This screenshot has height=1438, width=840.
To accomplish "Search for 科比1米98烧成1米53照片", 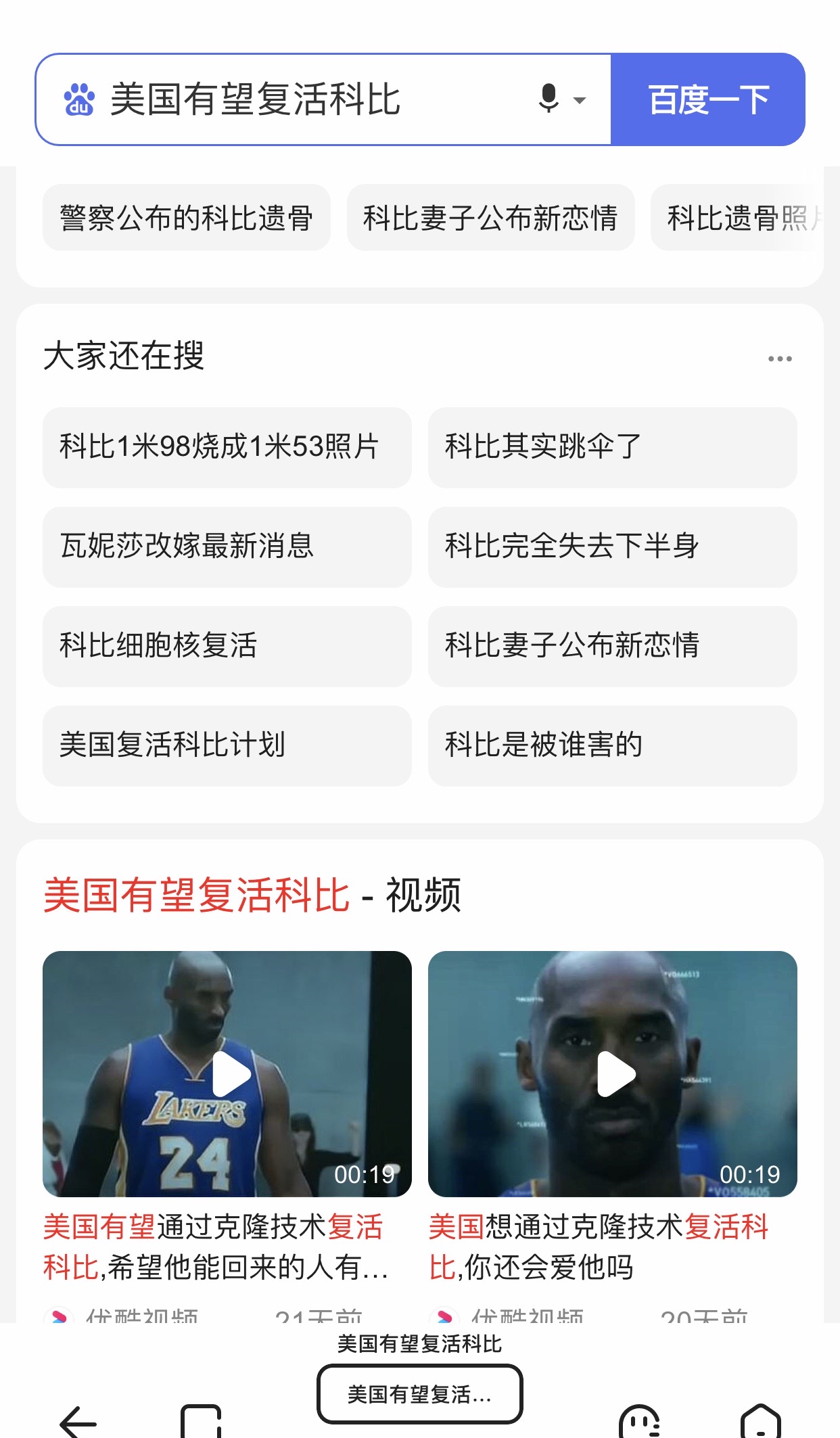I will [227, 447].
